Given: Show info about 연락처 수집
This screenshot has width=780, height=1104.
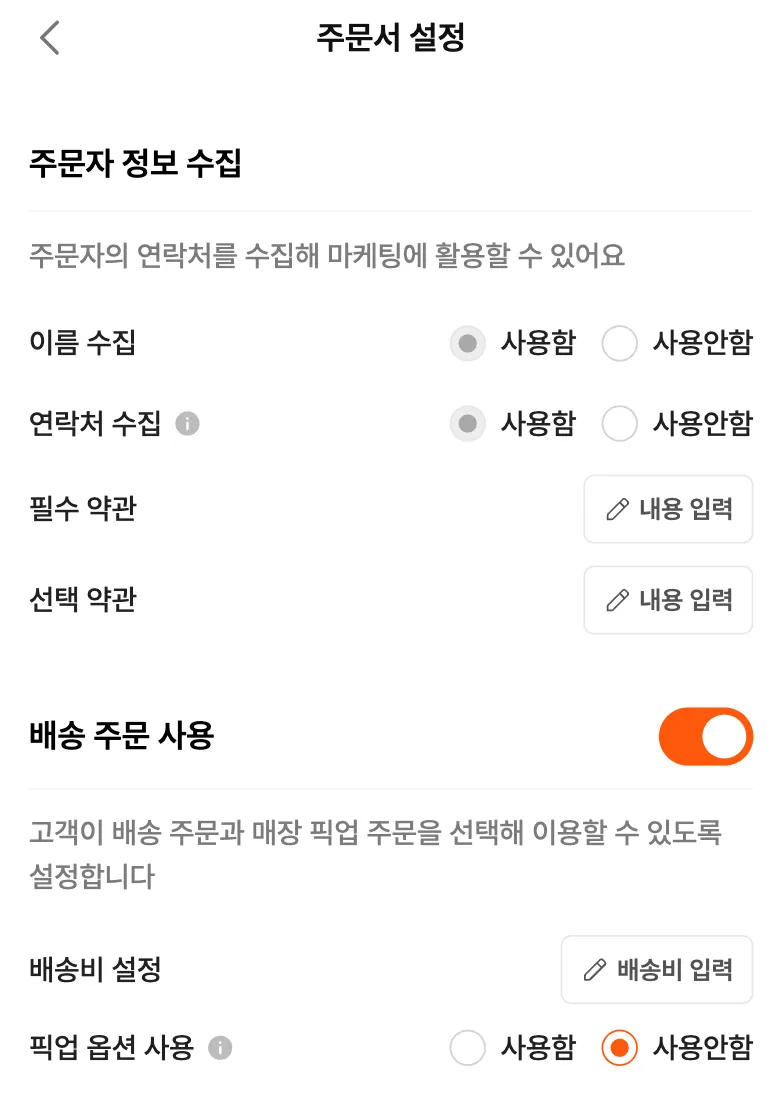Looking at the screenshot, I should (x=187, y=424).
